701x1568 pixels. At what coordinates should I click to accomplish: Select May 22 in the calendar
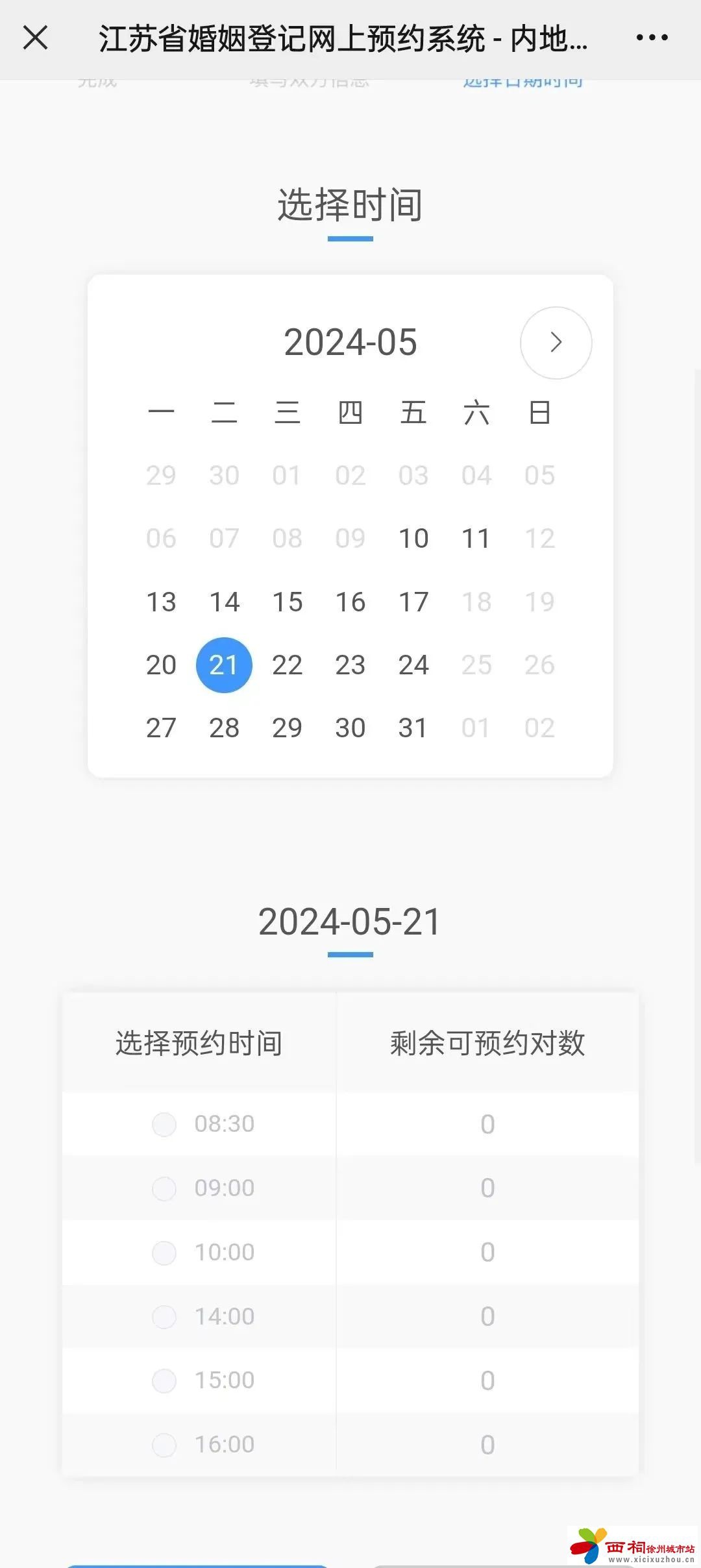287,665
